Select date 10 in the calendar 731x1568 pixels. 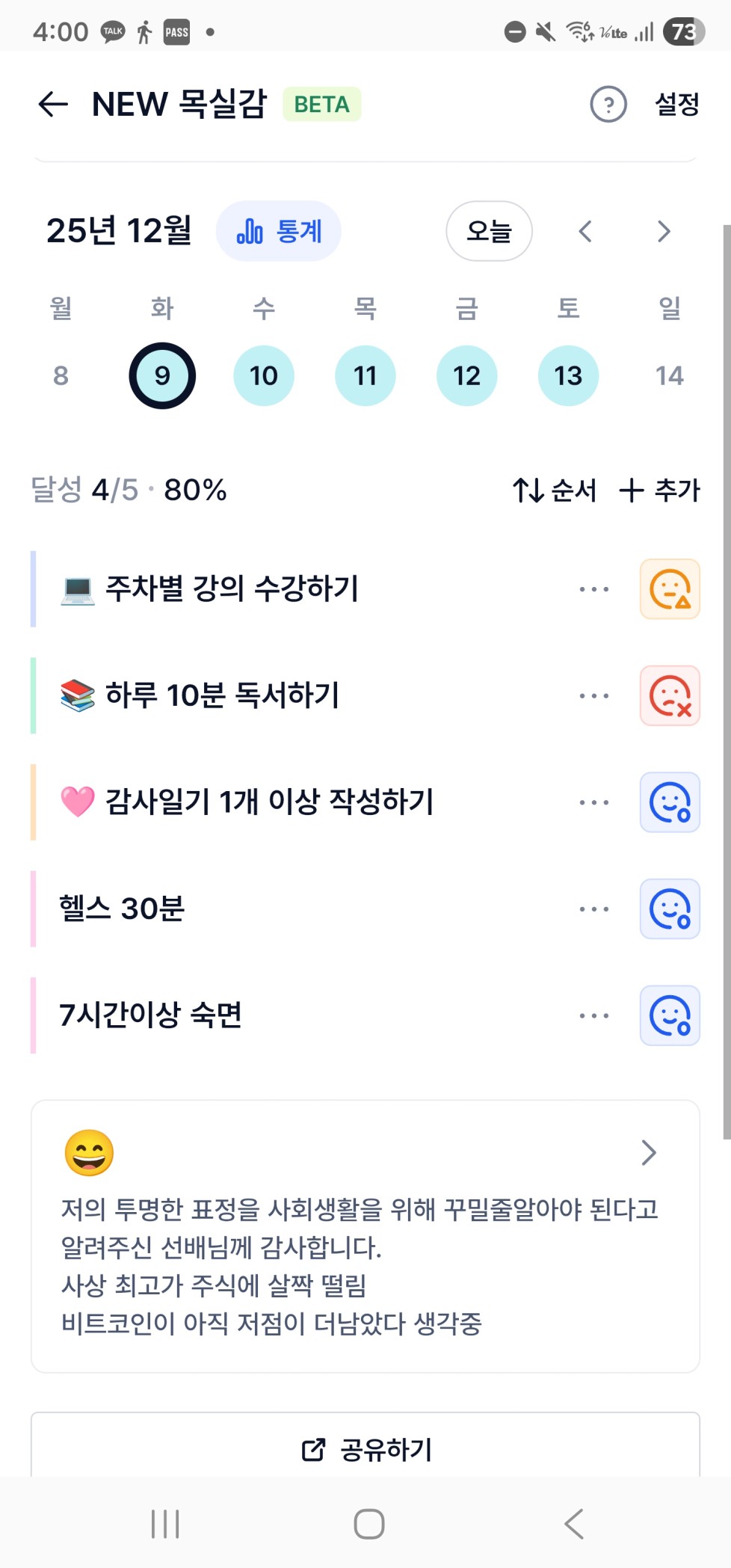(x=264, y=375)
